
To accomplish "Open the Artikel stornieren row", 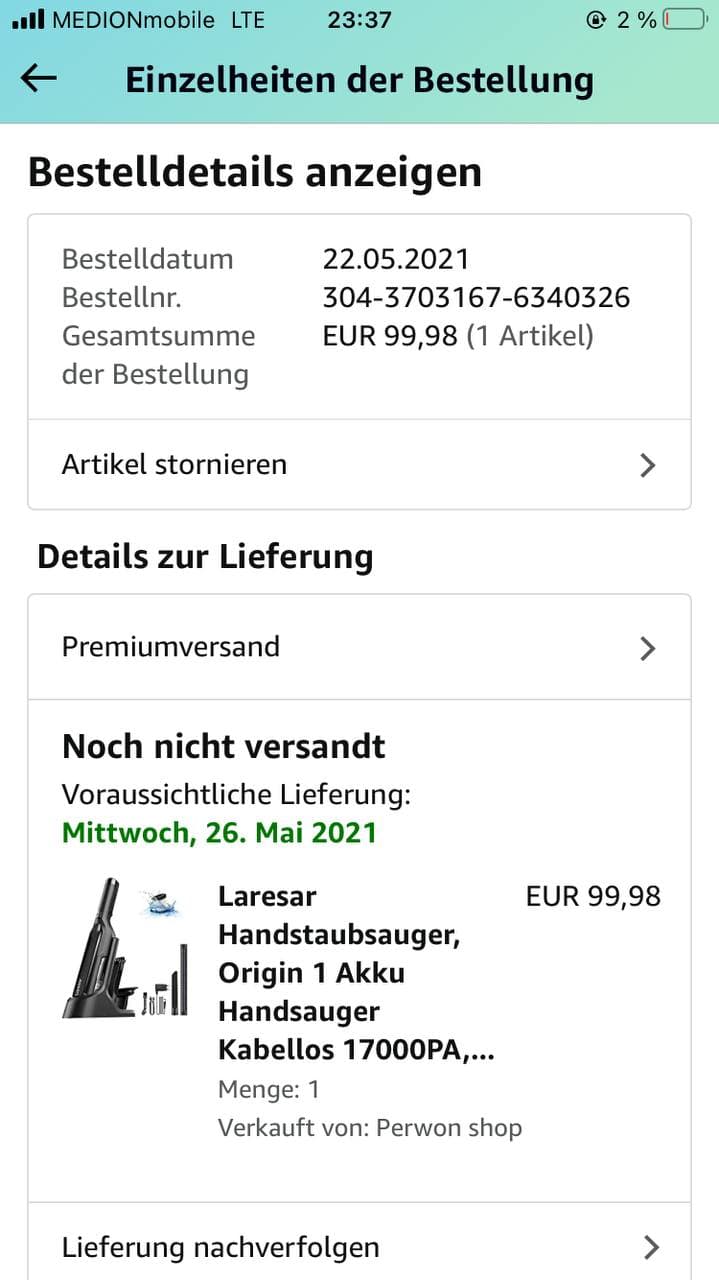I will click(x=358, y=465).
